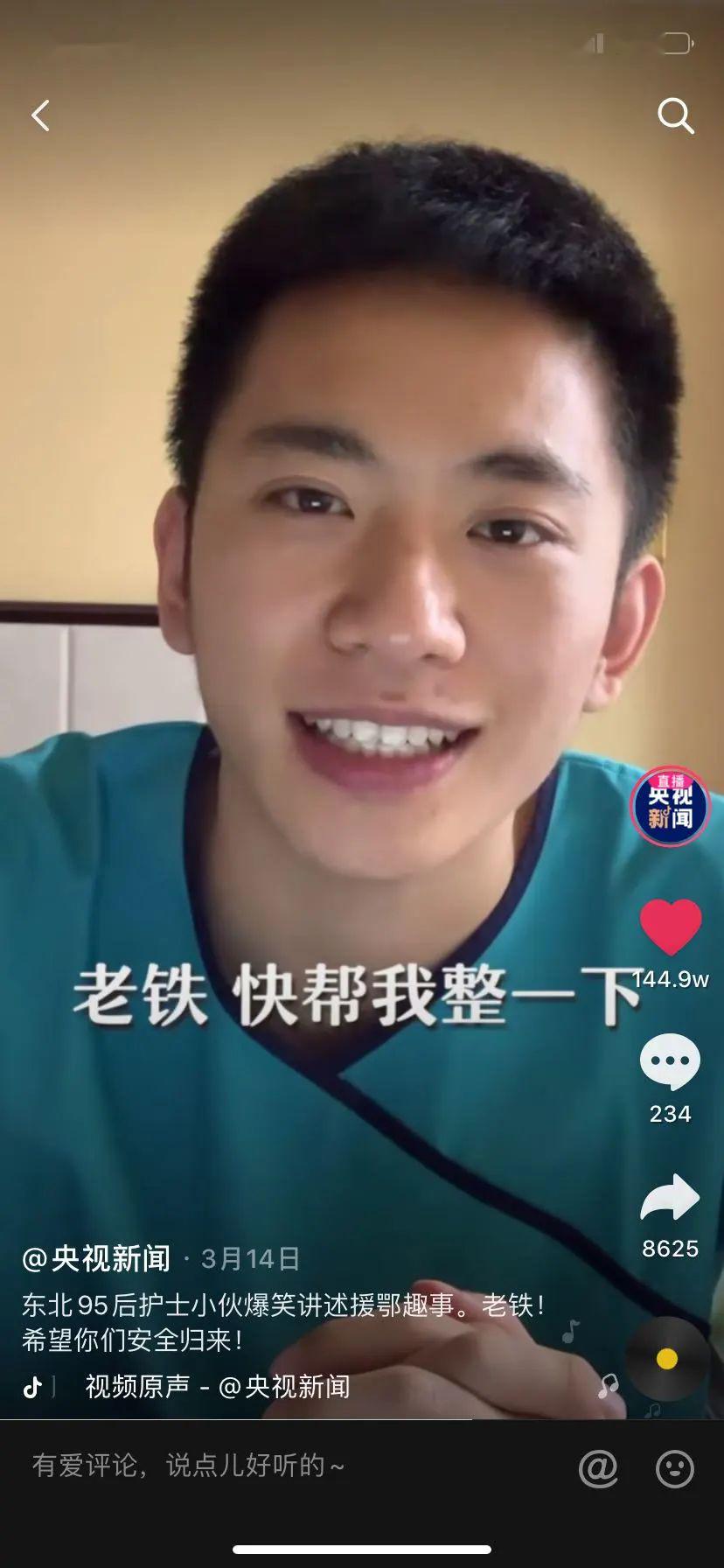Open the search icon at top right
Viewport: 724px width, 1568px height.
tap(675, 114)
